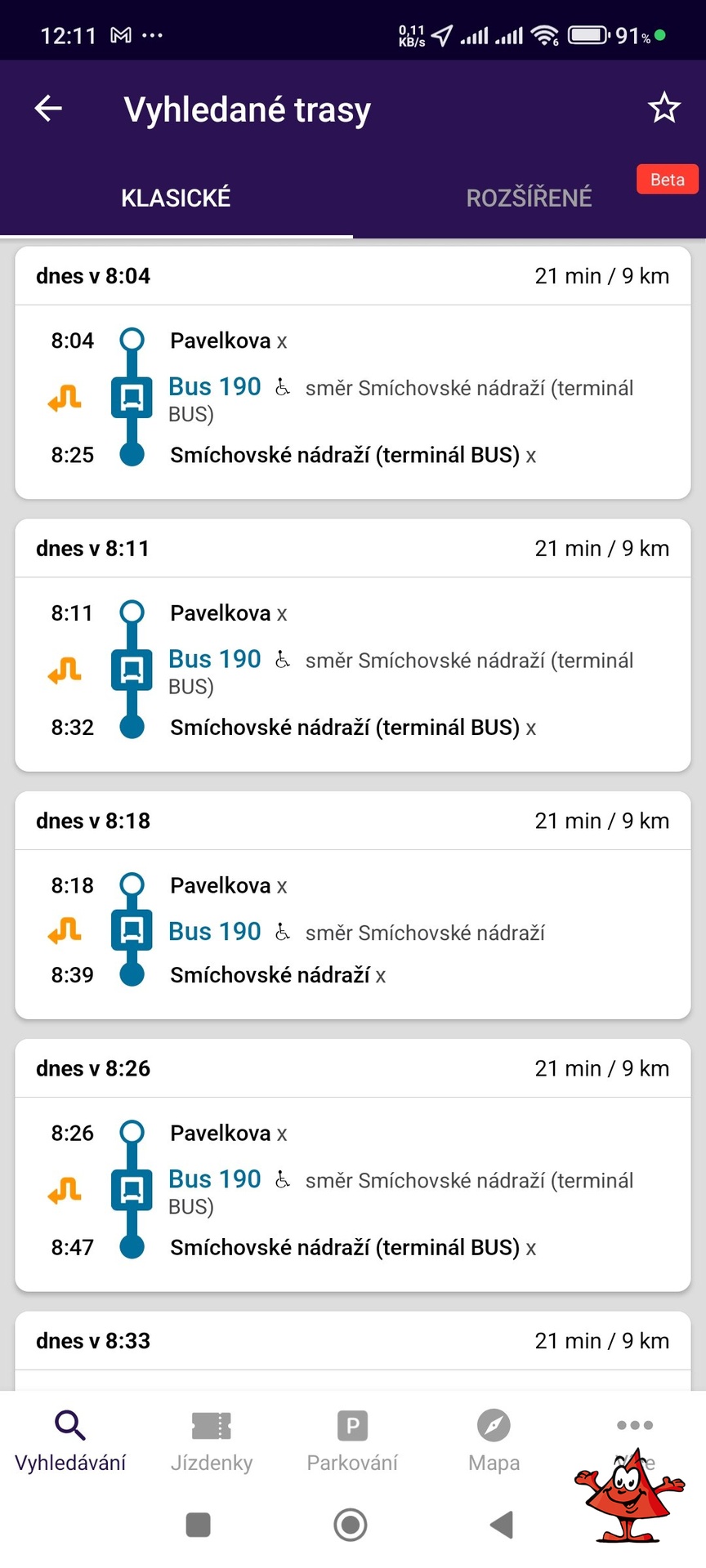Add this route search to favorites
Viewport: 706px width, 1568px height.
[664, 108]
